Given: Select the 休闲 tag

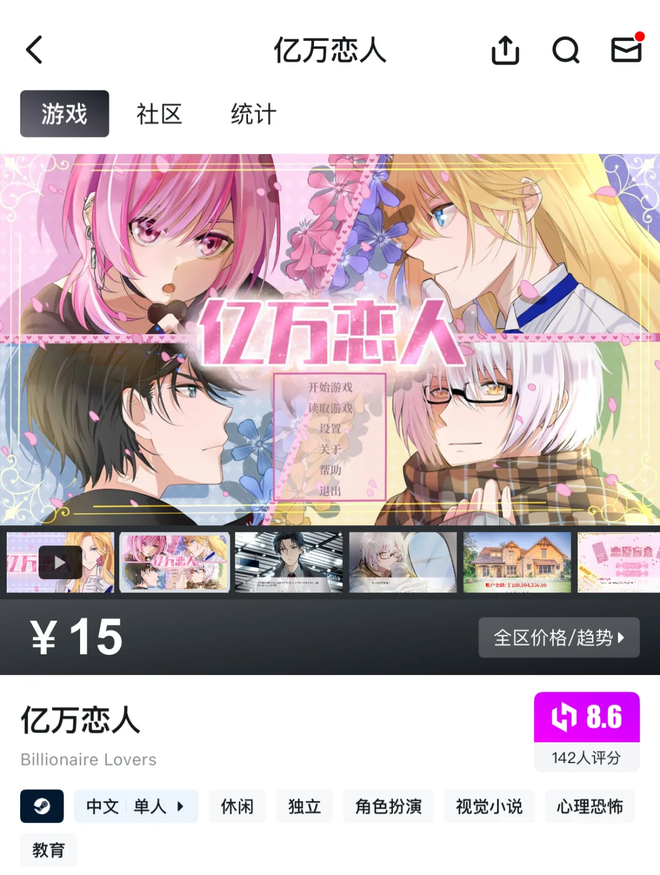Looking at the screenshot, I should coord(237,806).
